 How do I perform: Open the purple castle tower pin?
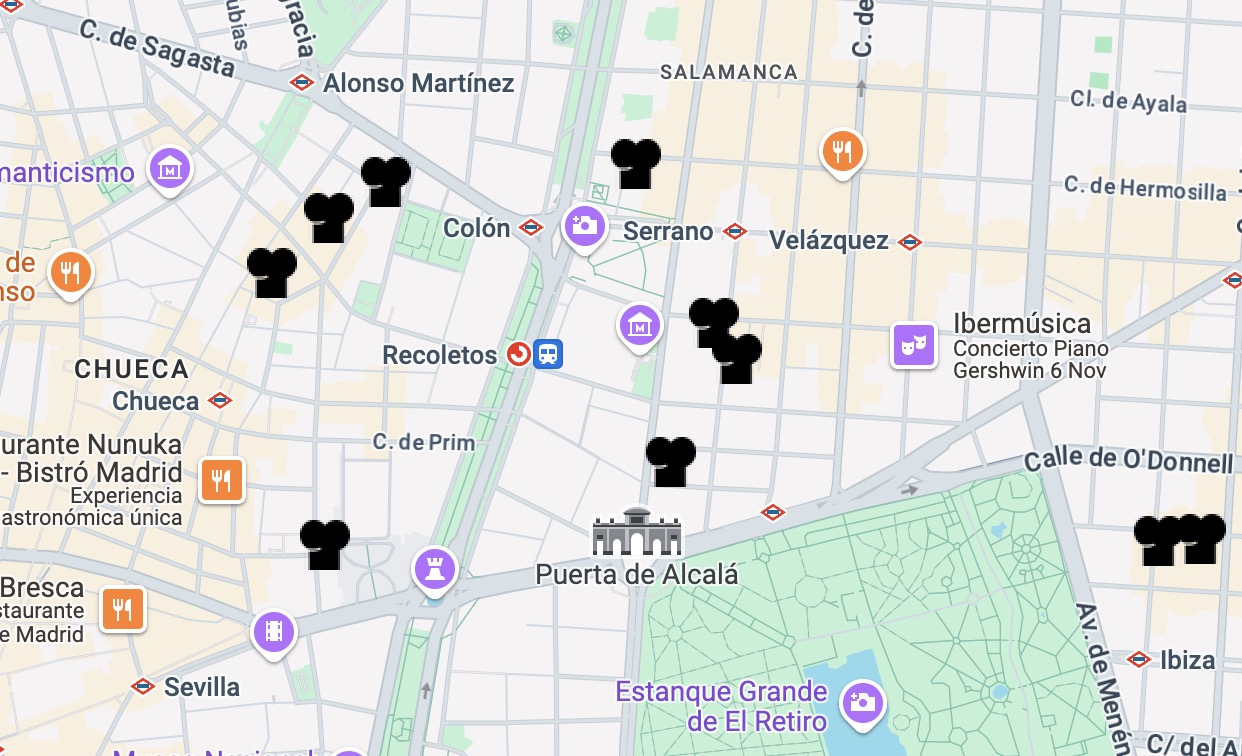(435, 570)
